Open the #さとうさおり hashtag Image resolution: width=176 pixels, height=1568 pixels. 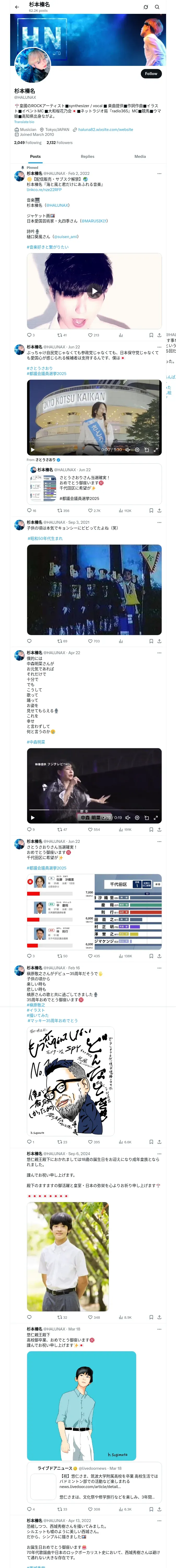[39, 368]
